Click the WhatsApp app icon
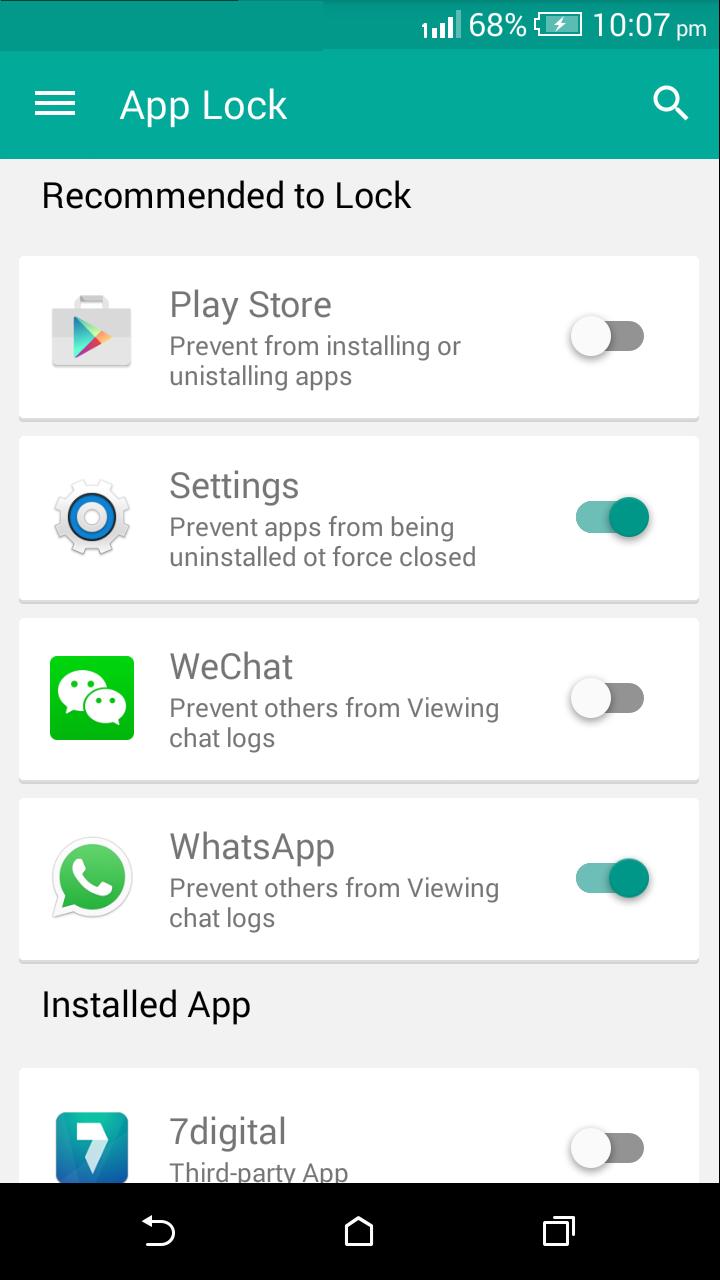 click(91, 877)
